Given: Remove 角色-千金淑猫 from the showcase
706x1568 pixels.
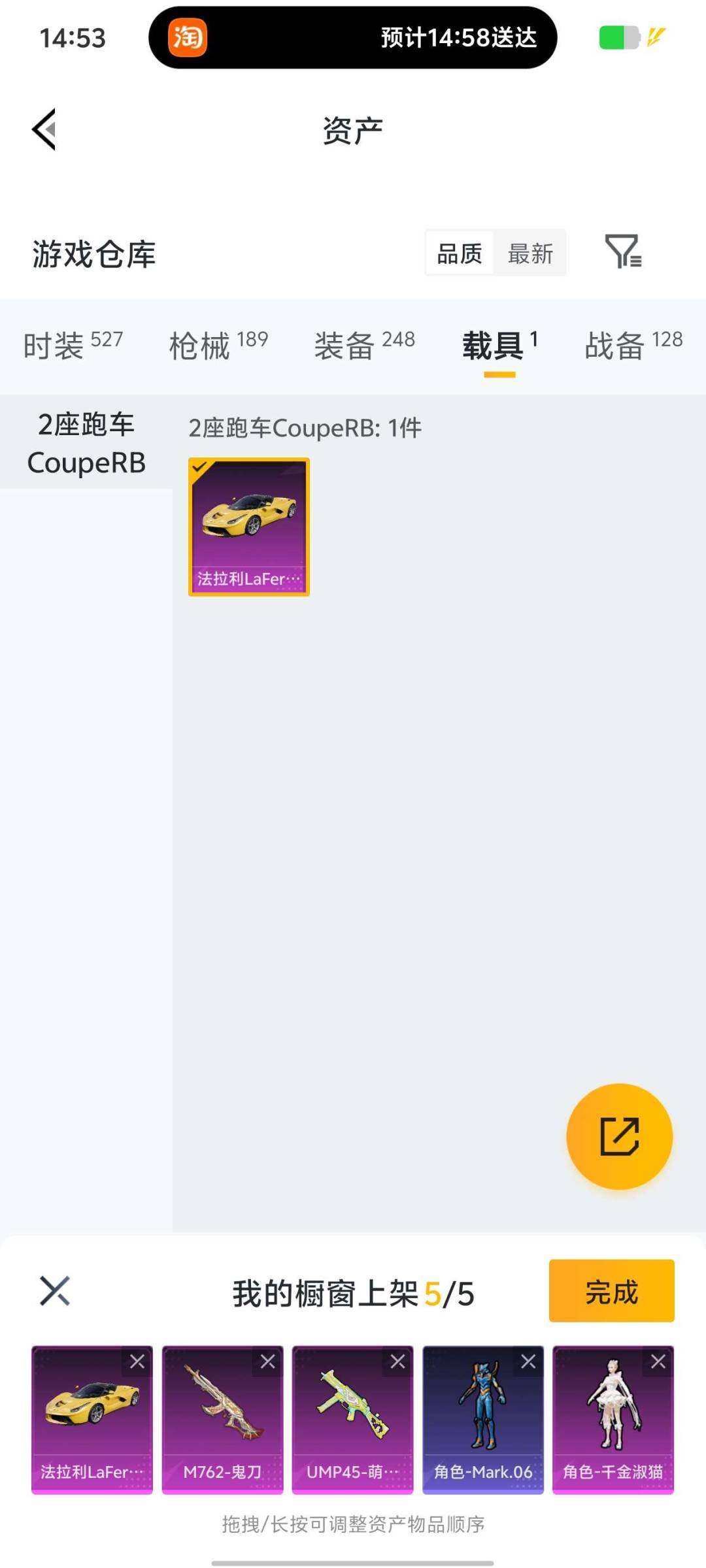Looking at the screenshot, I should point(658,1362).
